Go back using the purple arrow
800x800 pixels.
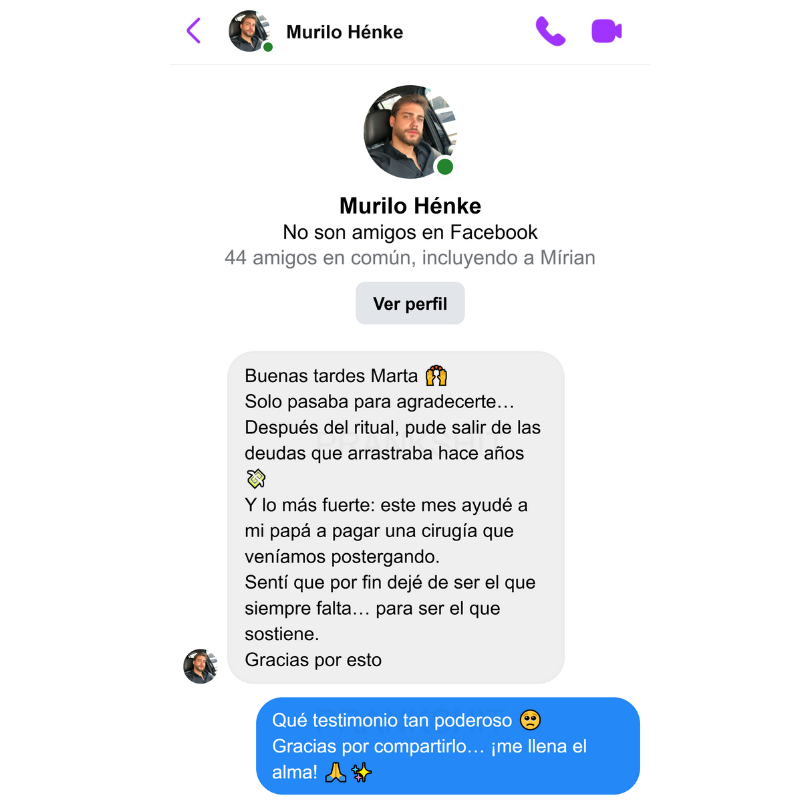click(194, 31)
